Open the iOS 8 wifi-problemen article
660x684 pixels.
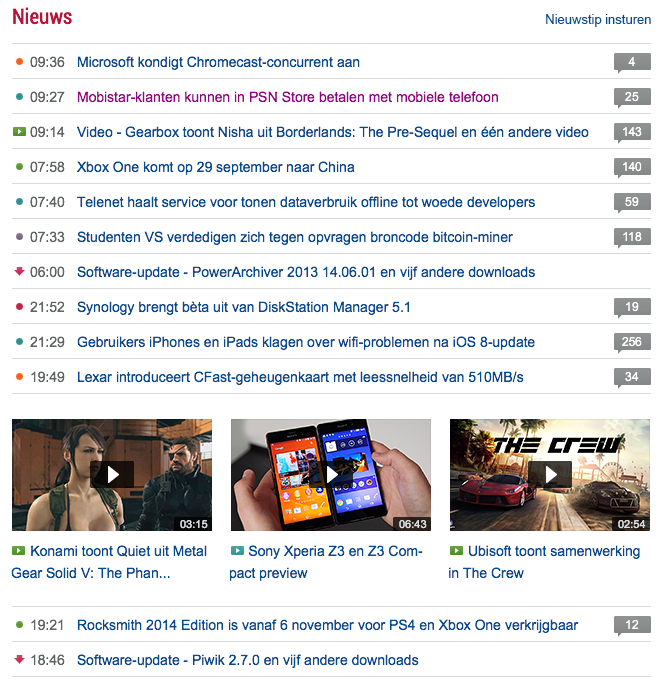pyautogui.click(x=305, y=342)
